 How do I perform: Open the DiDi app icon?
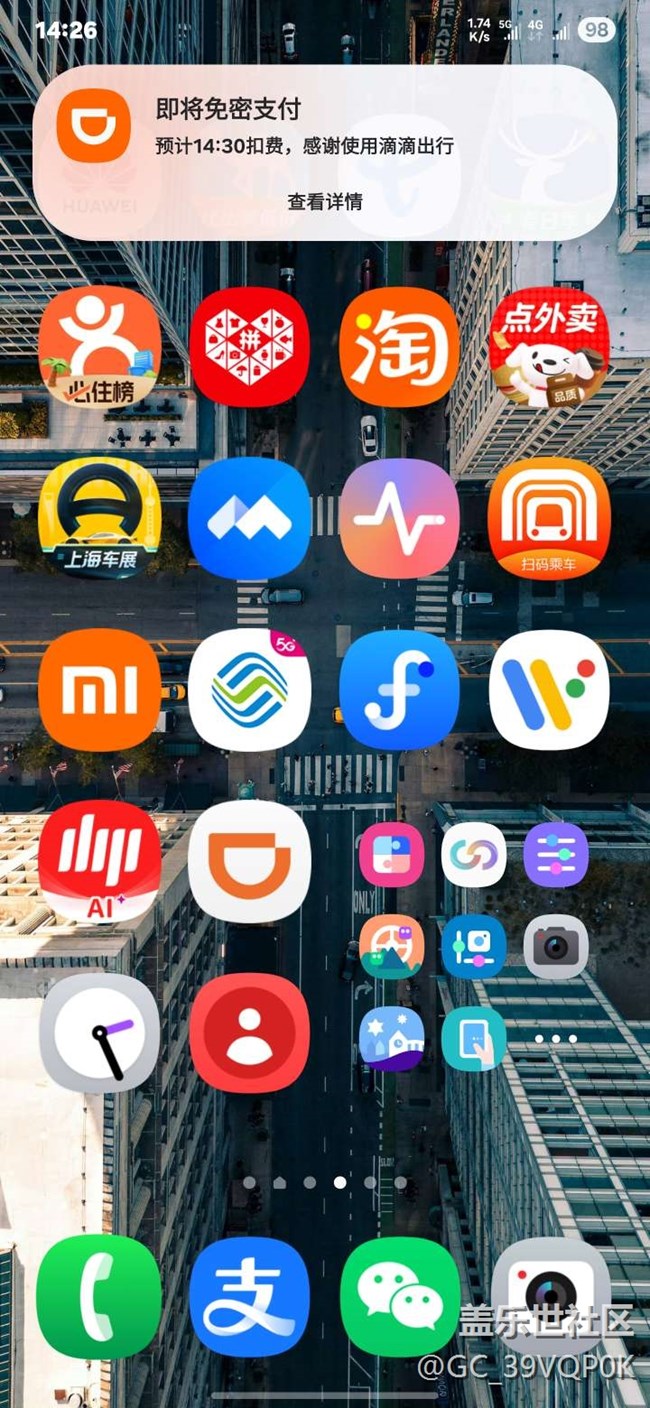tap(249, 860)
